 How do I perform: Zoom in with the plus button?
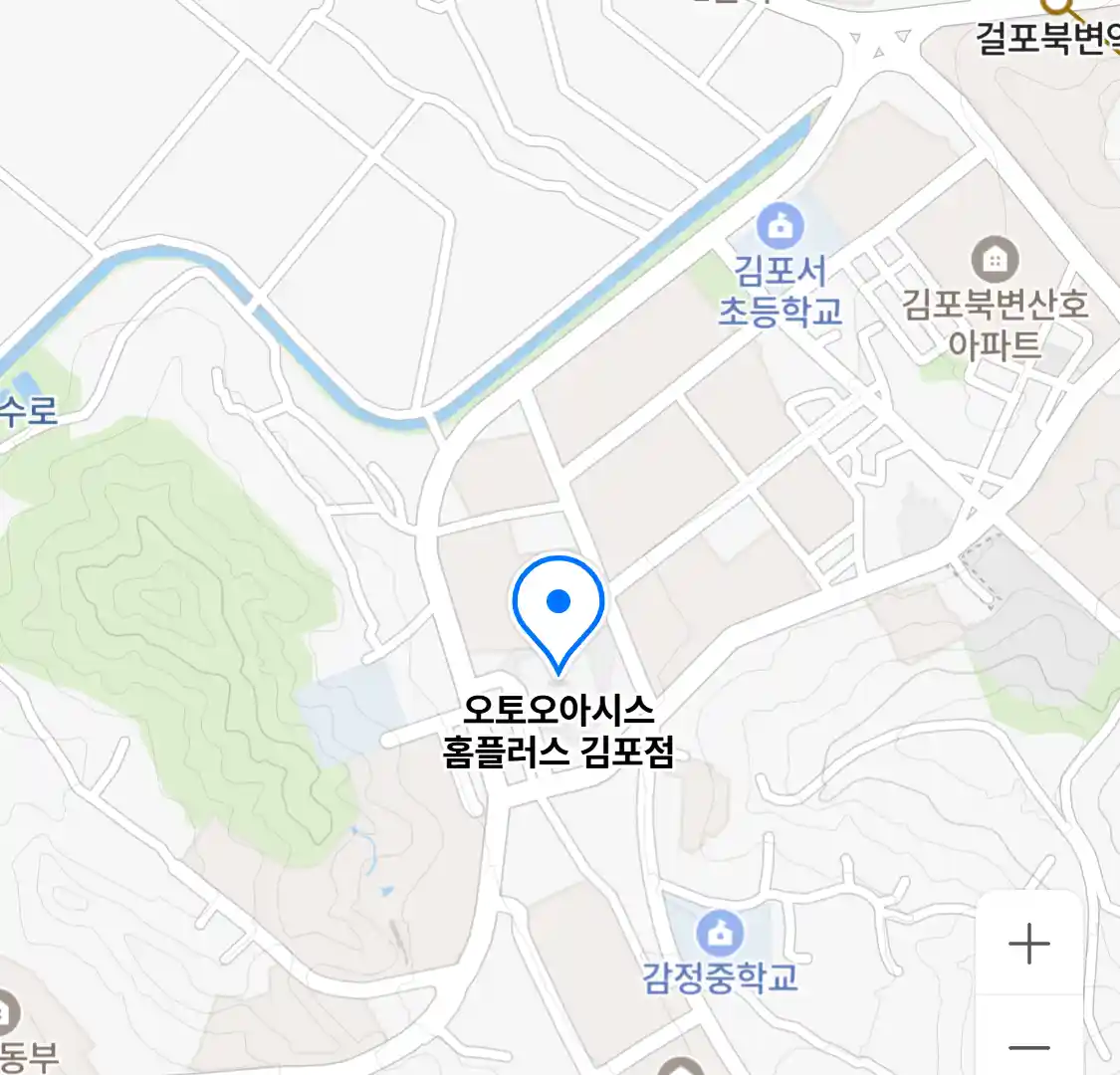pyautogui.click(x=1028, y=944)
